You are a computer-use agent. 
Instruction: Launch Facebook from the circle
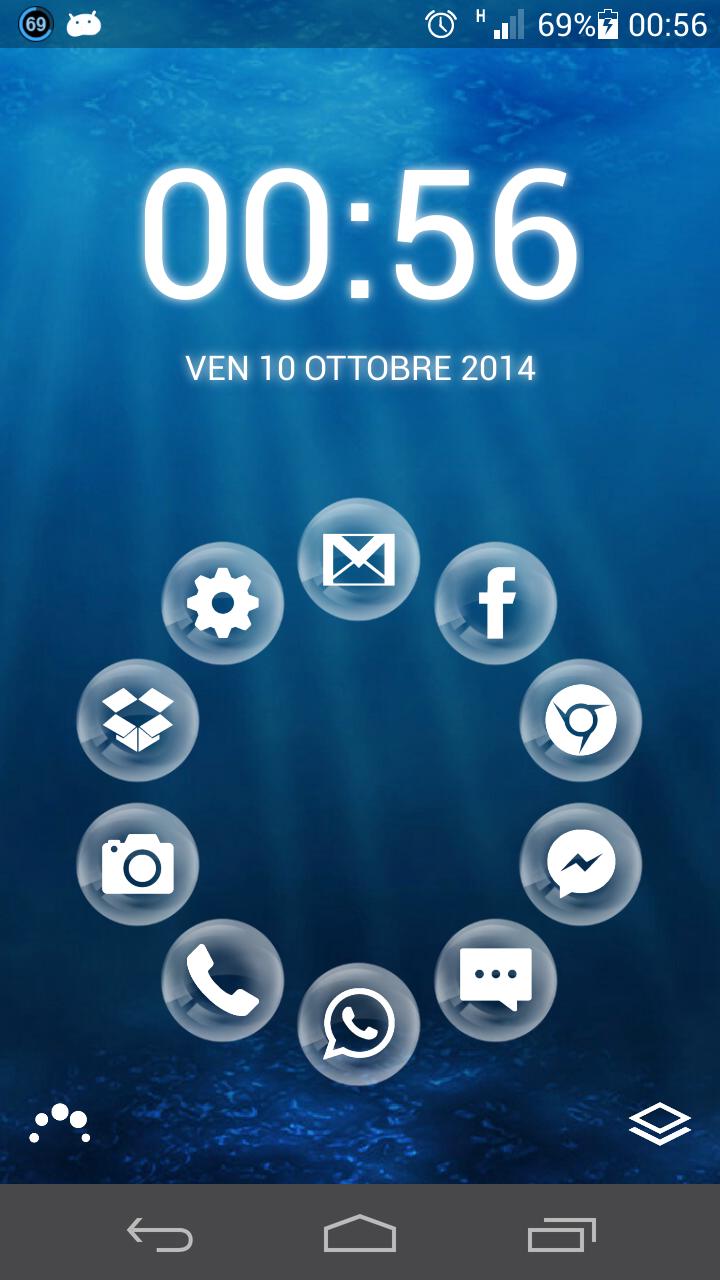pyautogui.click(x=495, y=602)
